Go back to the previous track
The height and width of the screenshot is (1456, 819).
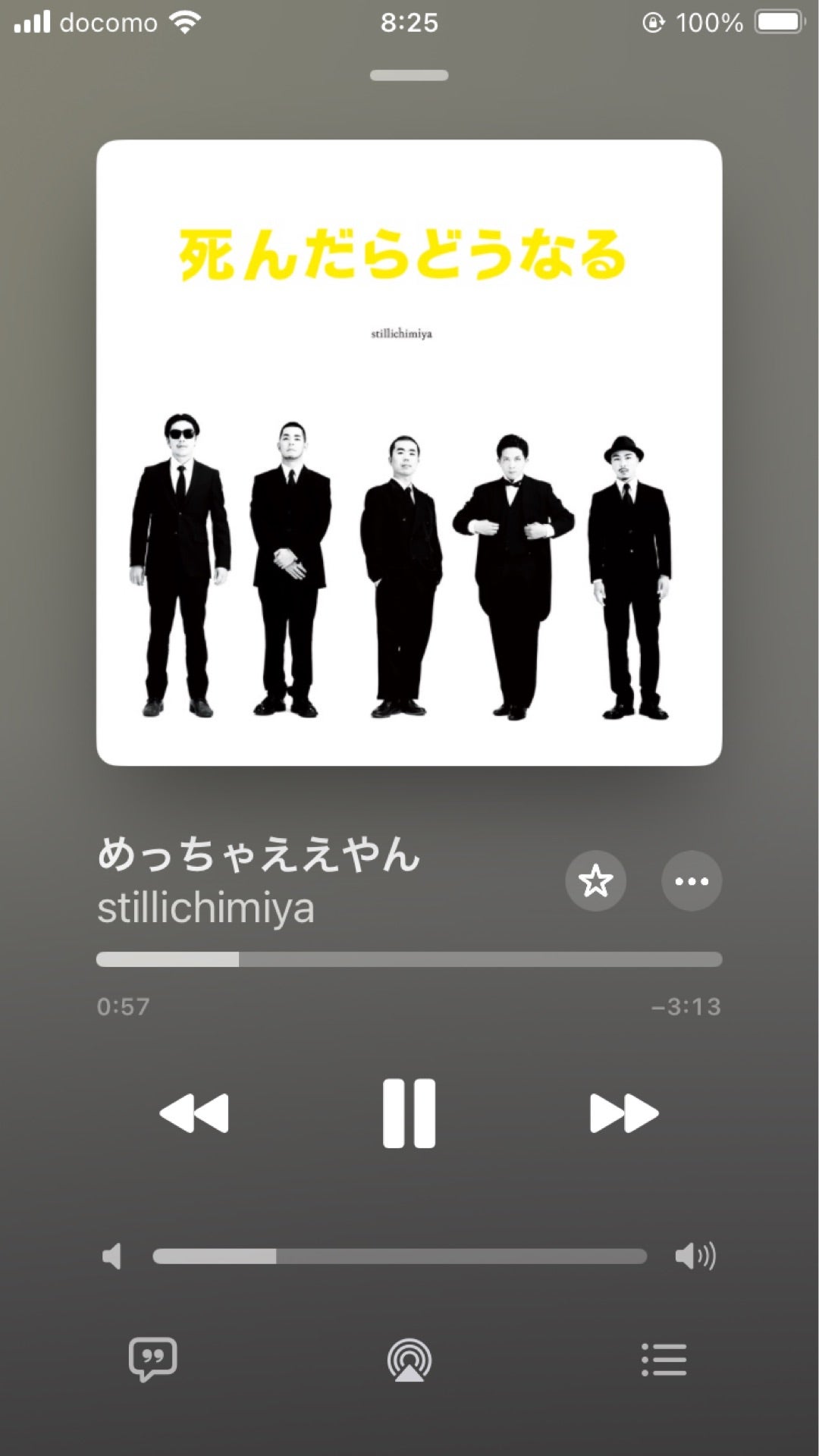[x=194, y=1112]
